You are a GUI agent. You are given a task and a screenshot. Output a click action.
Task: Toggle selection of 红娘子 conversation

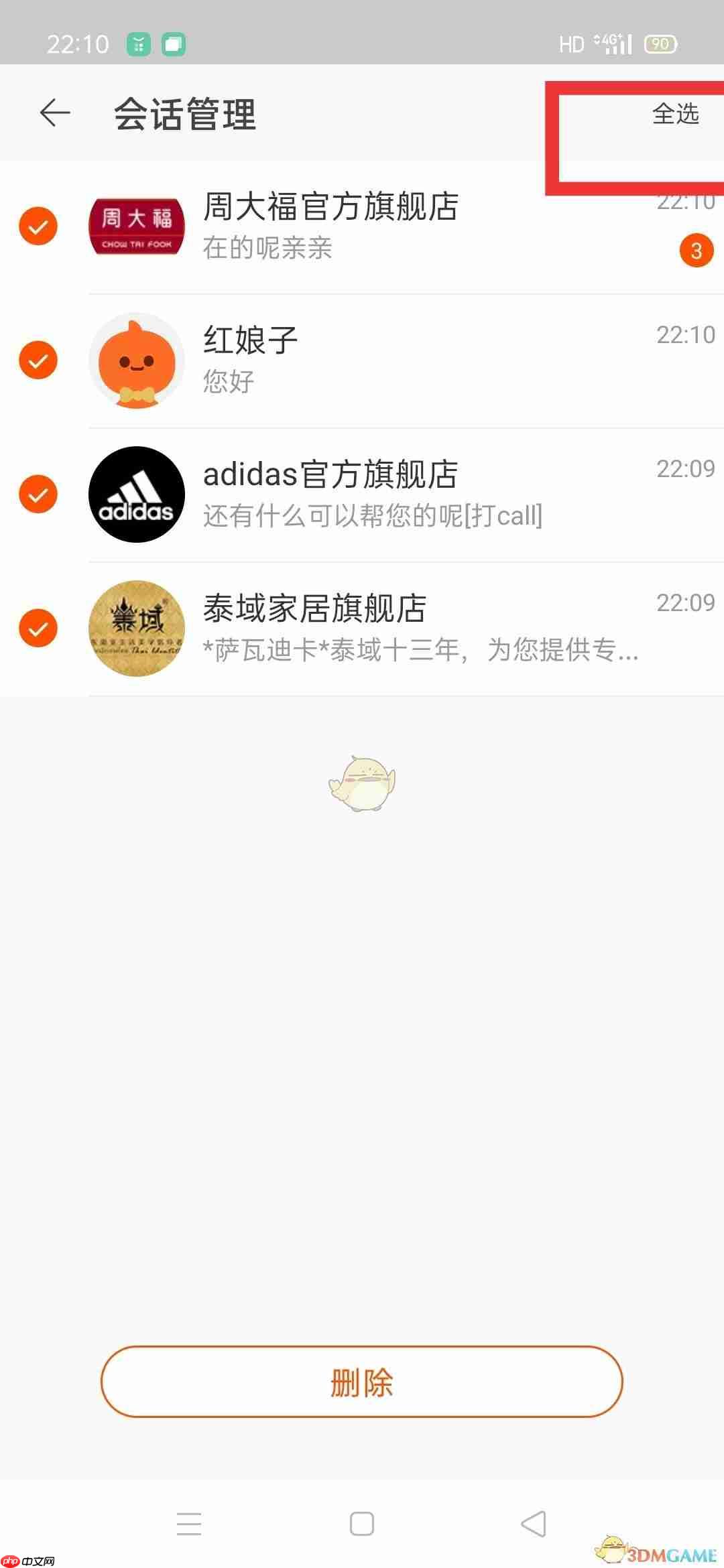pos(38,361)
